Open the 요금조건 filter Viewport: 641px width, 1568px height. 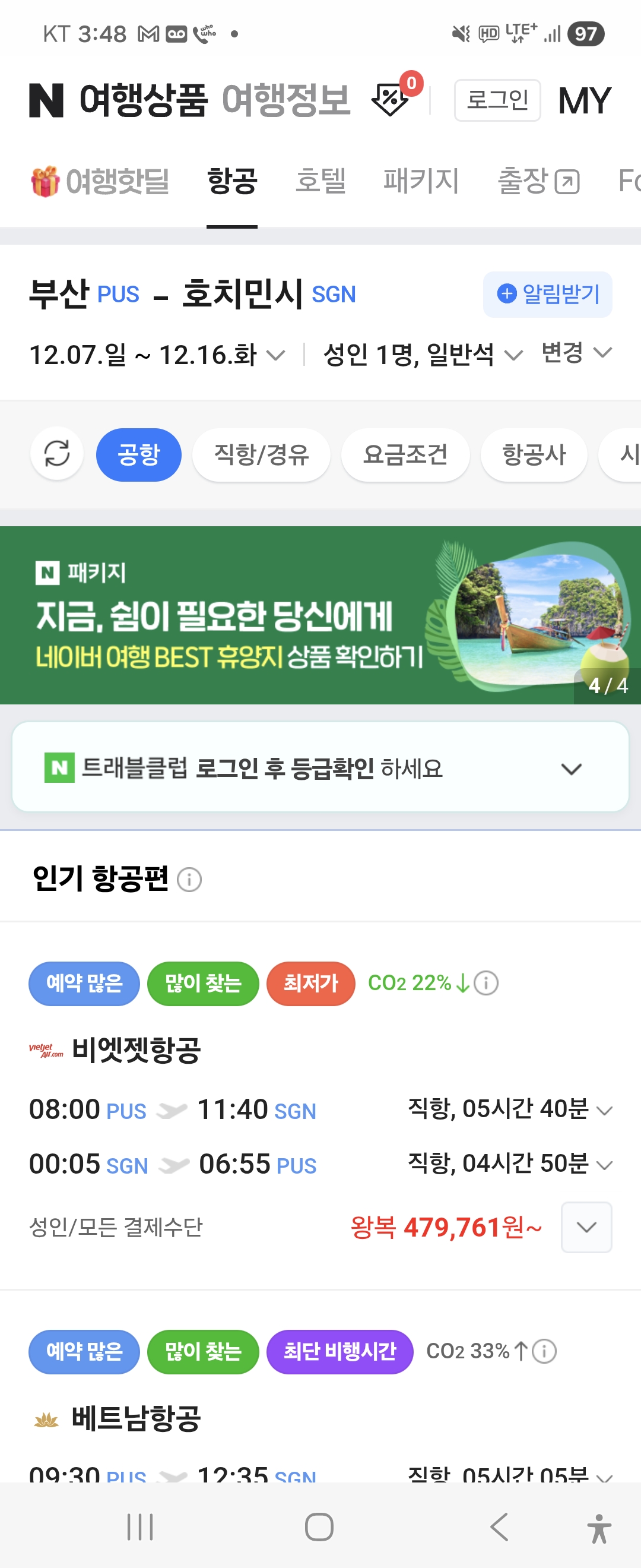coord(405,455)
